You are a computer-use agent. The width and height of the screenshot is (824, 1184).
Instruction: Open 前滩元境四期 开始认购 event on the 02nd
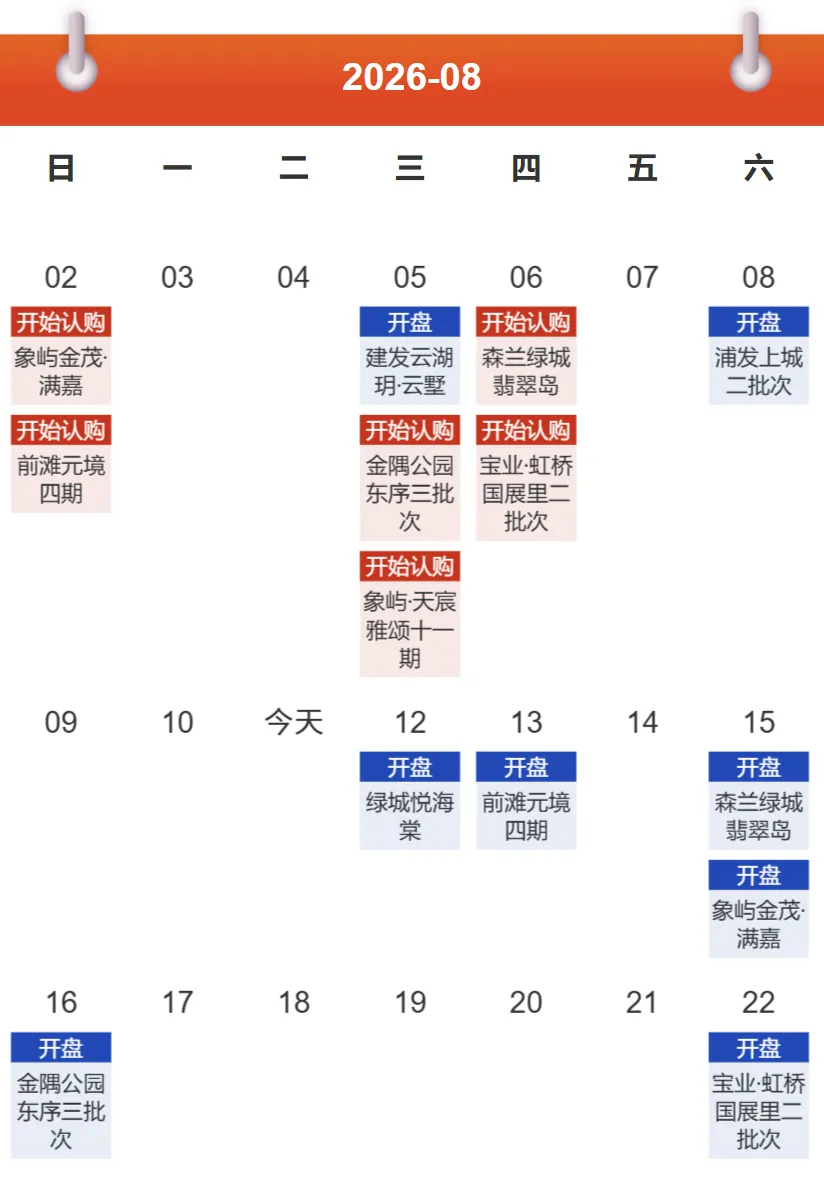point(61,464)
